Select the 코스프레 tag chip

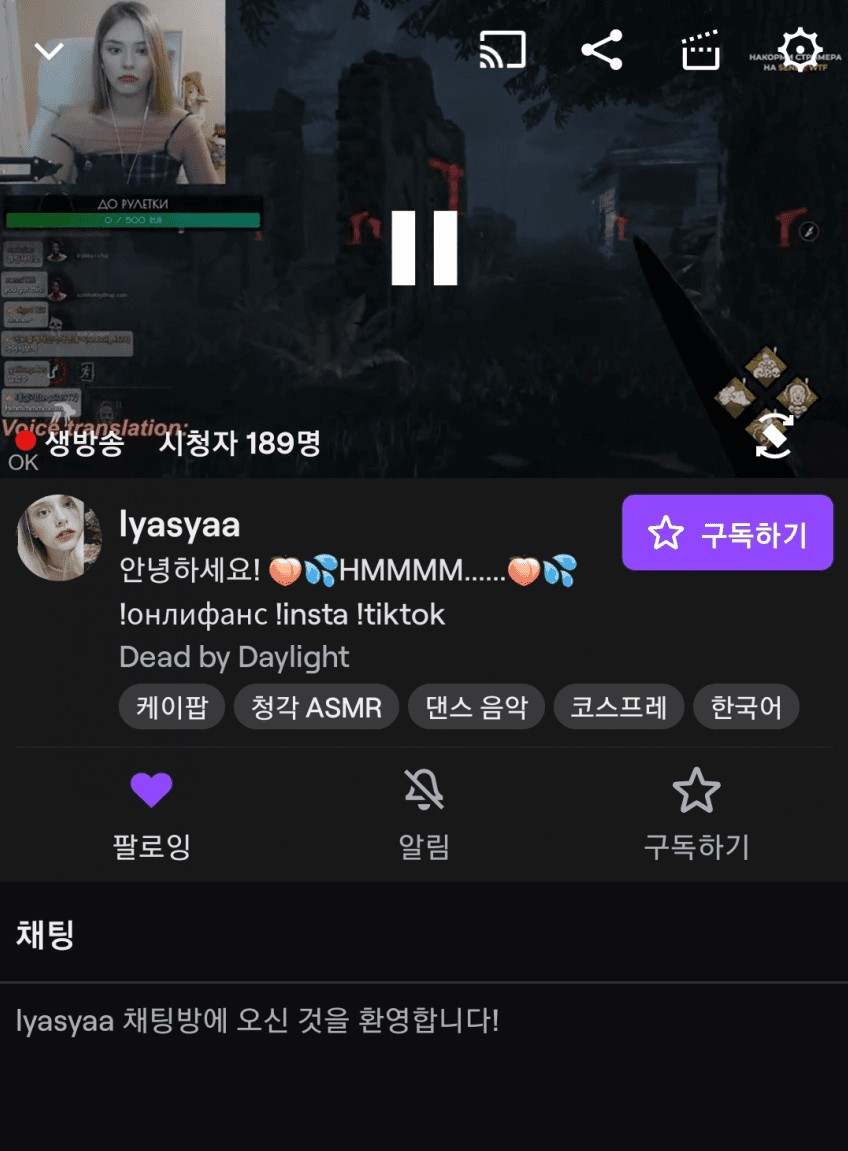click(x=618, y=708)
